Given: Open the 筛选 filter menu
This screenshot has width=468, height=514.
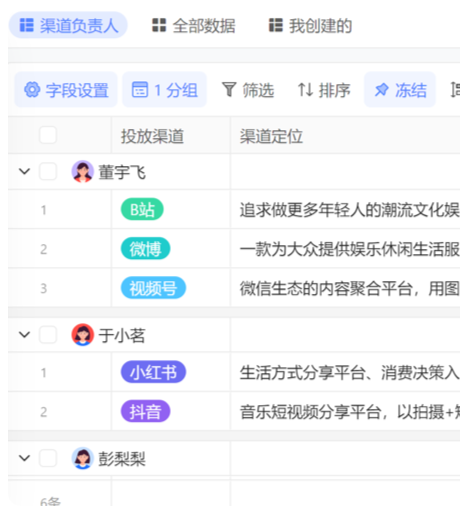Looking at the screenshot, I should coord(248,90).
